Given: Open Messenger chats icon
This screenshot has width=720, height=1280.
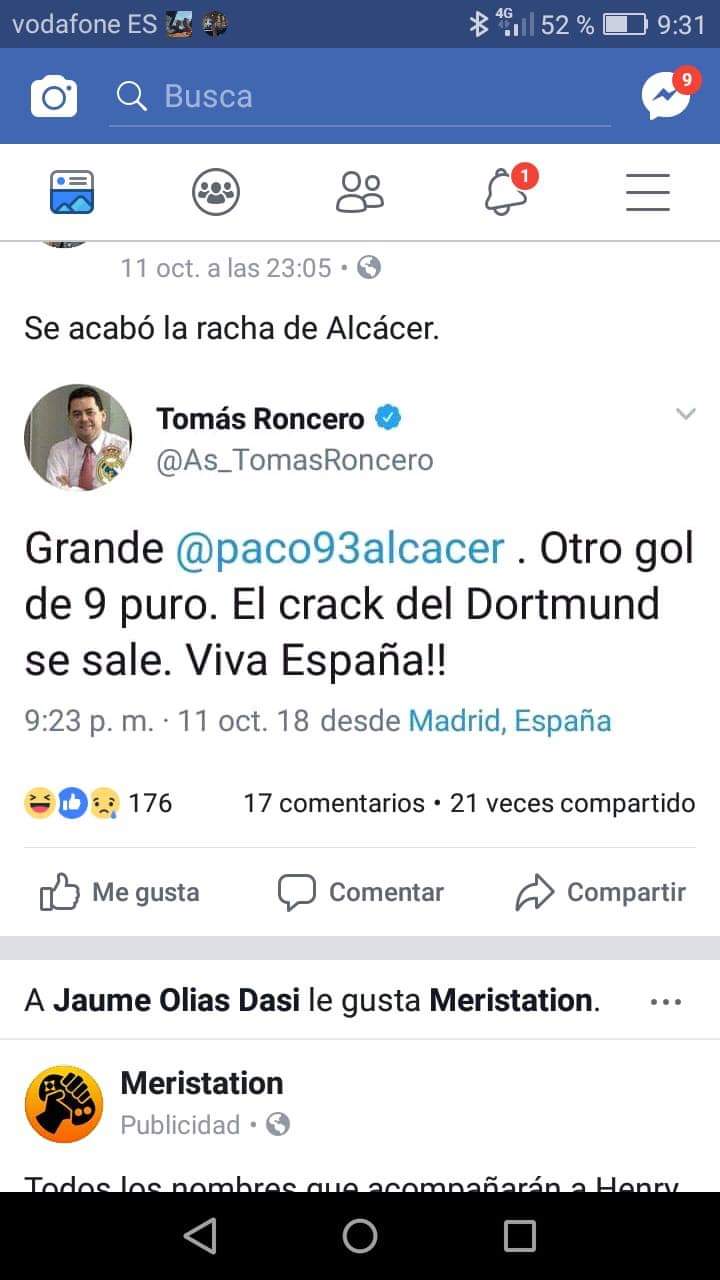Looking at the screenshot, I should [x=666, y=97].
